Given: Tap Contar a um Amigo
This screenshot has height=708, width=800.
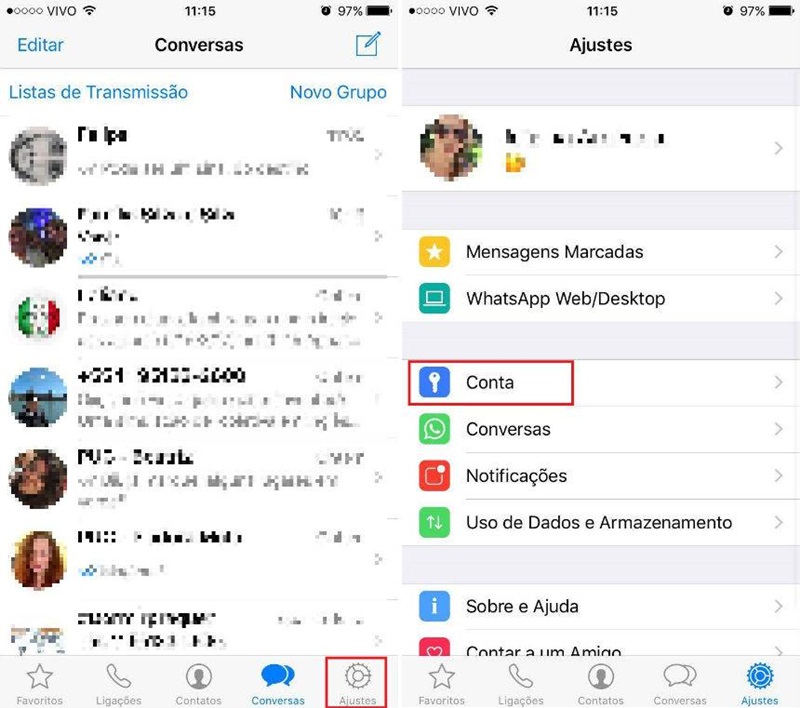Looking at the screenshot, I should pos(600,648).
